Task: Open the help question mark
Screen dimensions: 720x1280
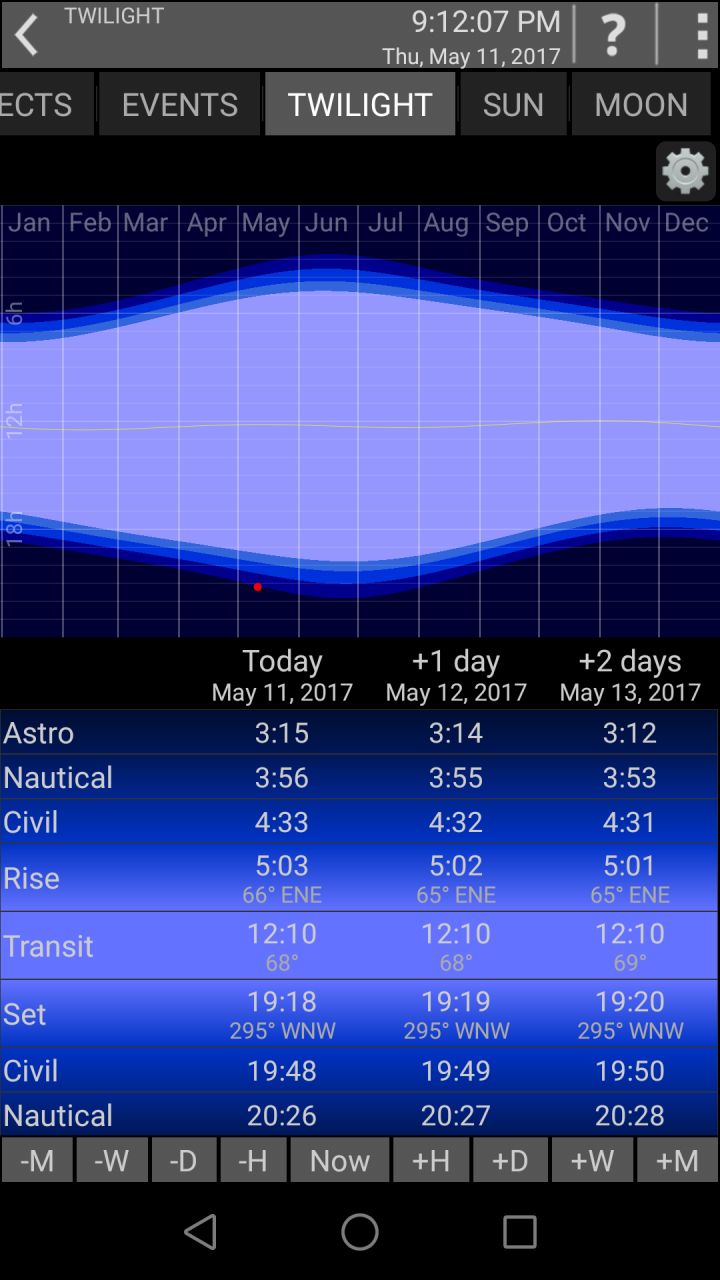Action: pyautogui.click(x=613, y=35)
